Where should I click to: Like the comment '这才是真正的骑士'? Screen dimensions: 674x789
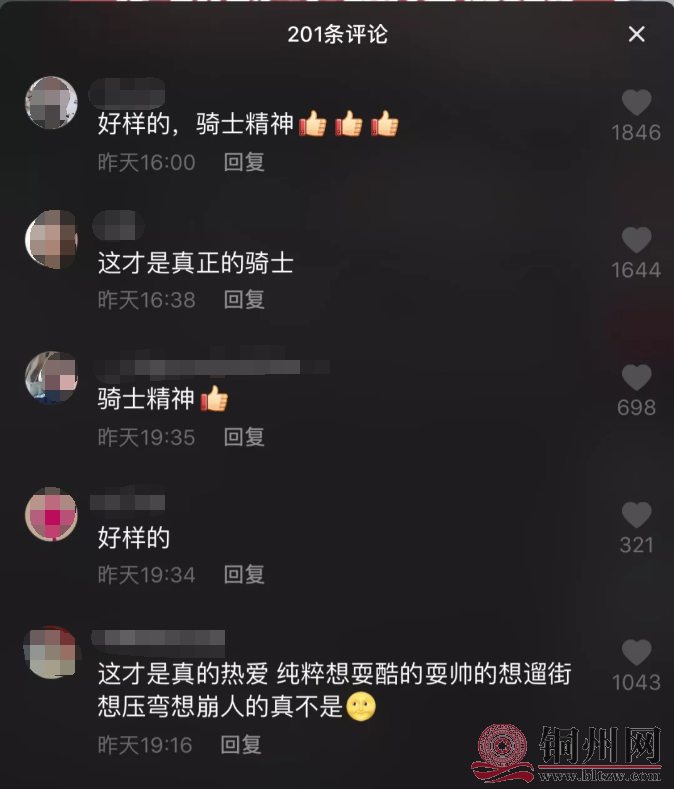pyautogui.click(x=636, y=240)
